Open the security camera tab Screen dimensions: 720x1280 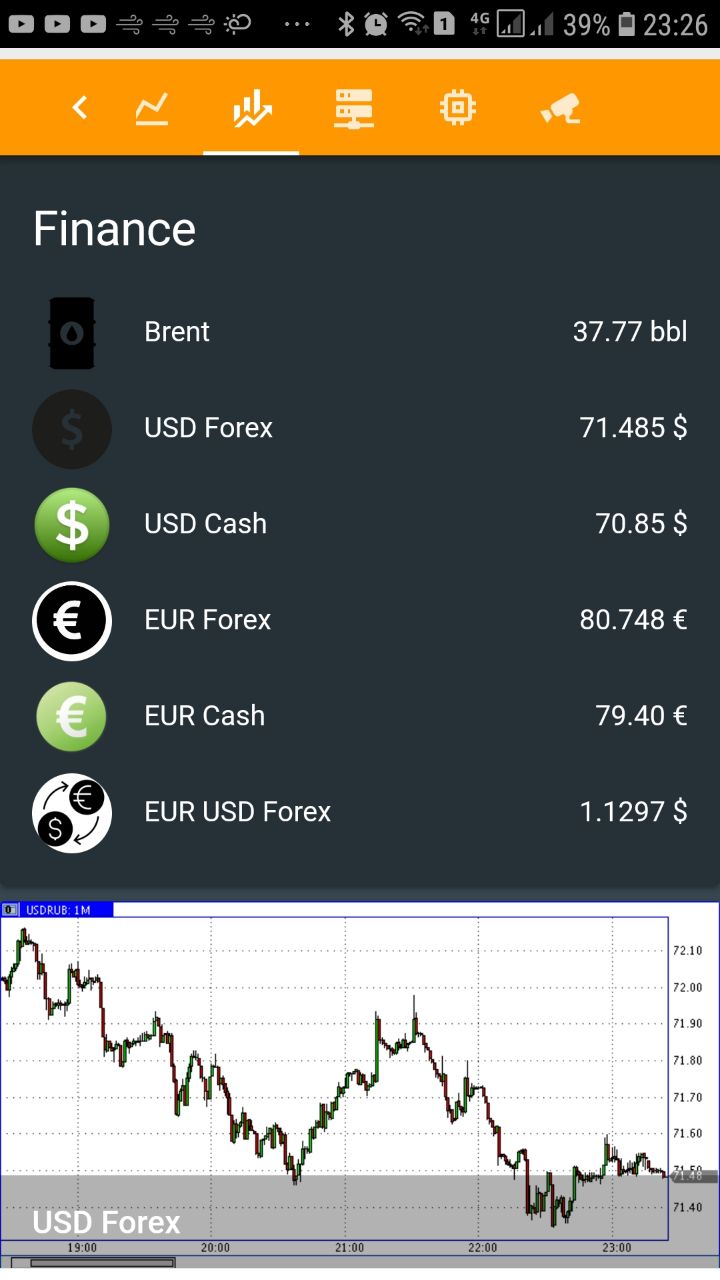(x=560, y=108)
